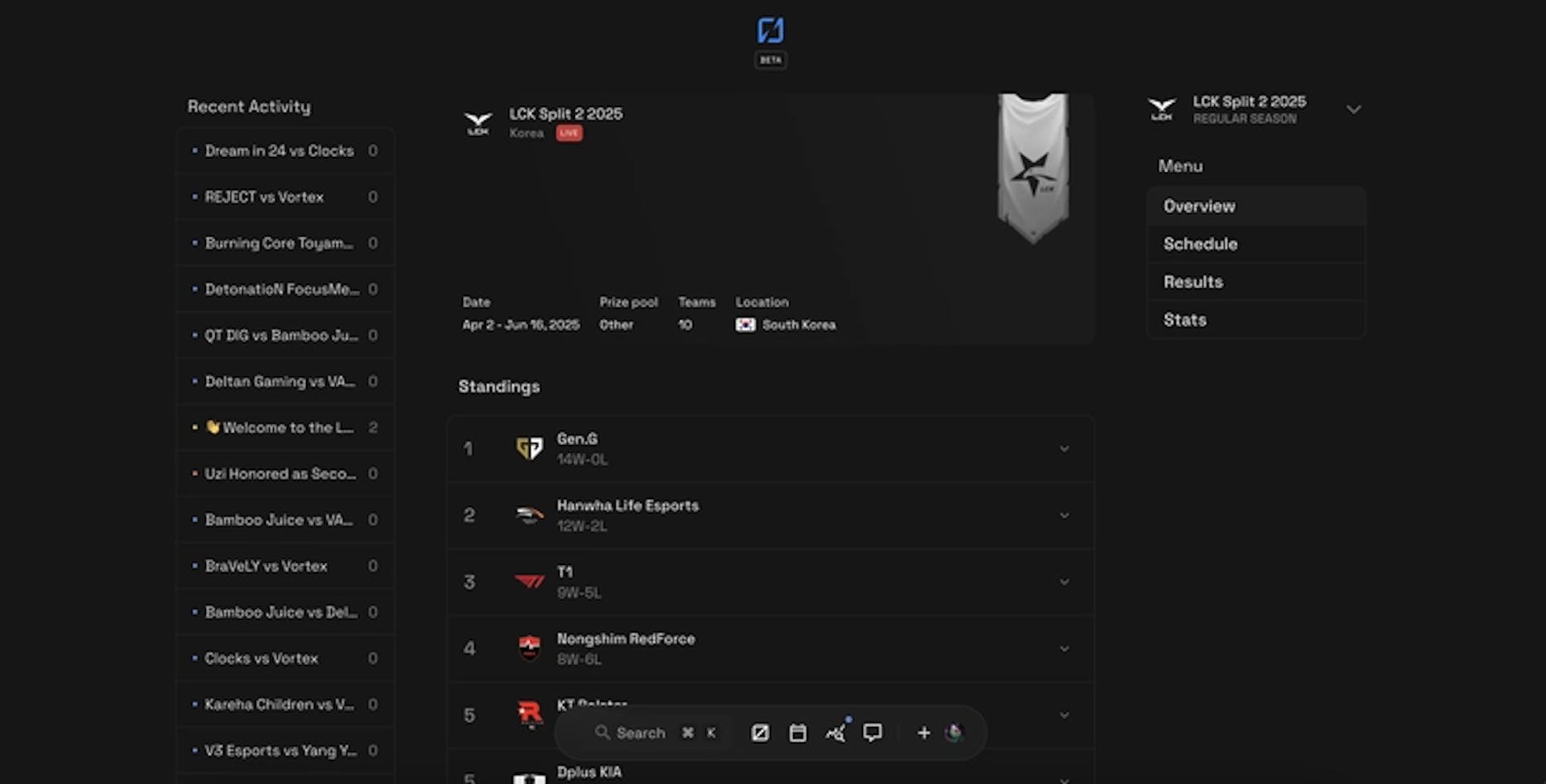Expand the Hanwha Life Esports row
Screen dimensions: 1546x784
[1064, 515]
